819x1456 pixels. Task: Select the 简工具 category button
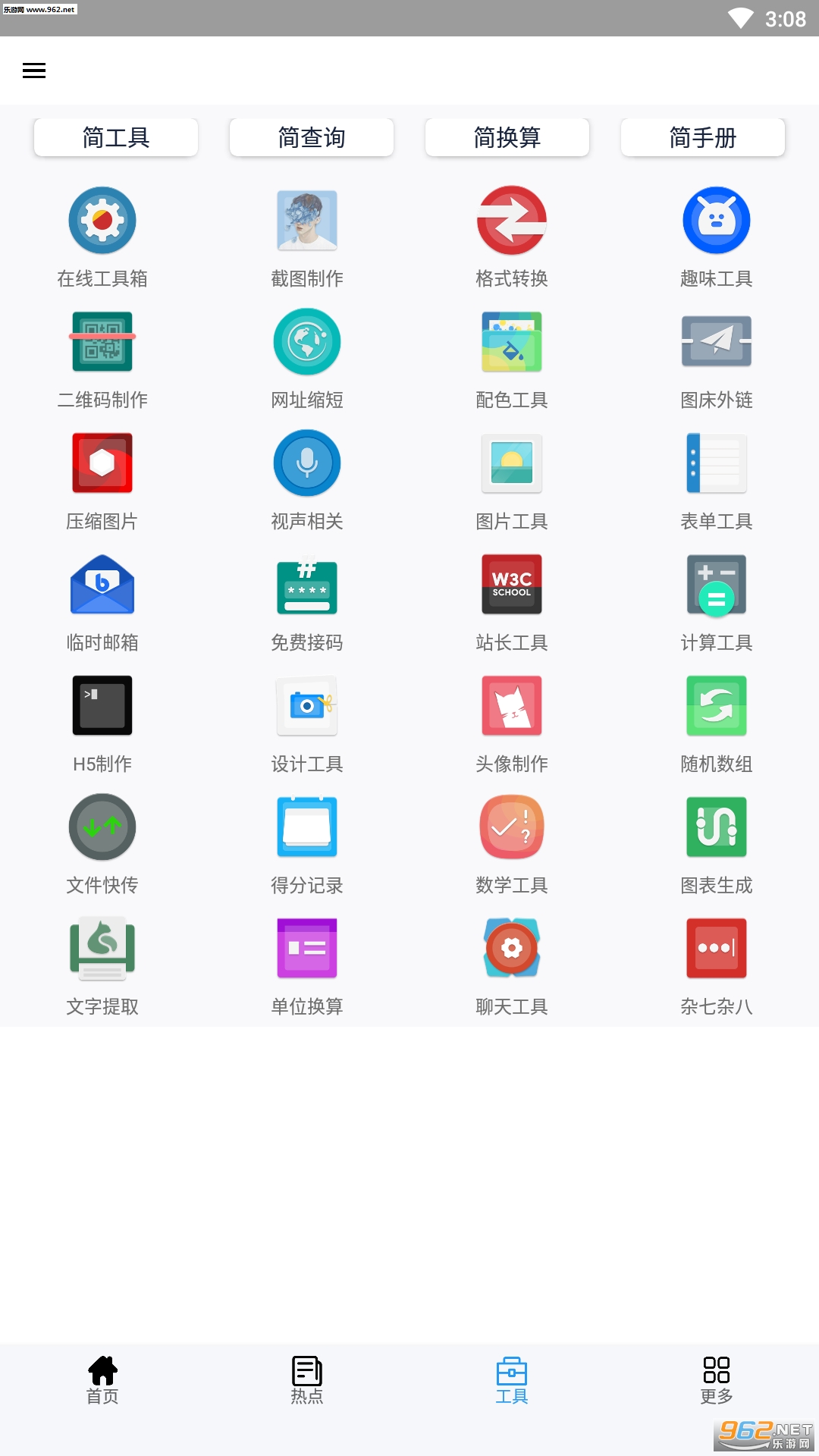click(116, 137)
